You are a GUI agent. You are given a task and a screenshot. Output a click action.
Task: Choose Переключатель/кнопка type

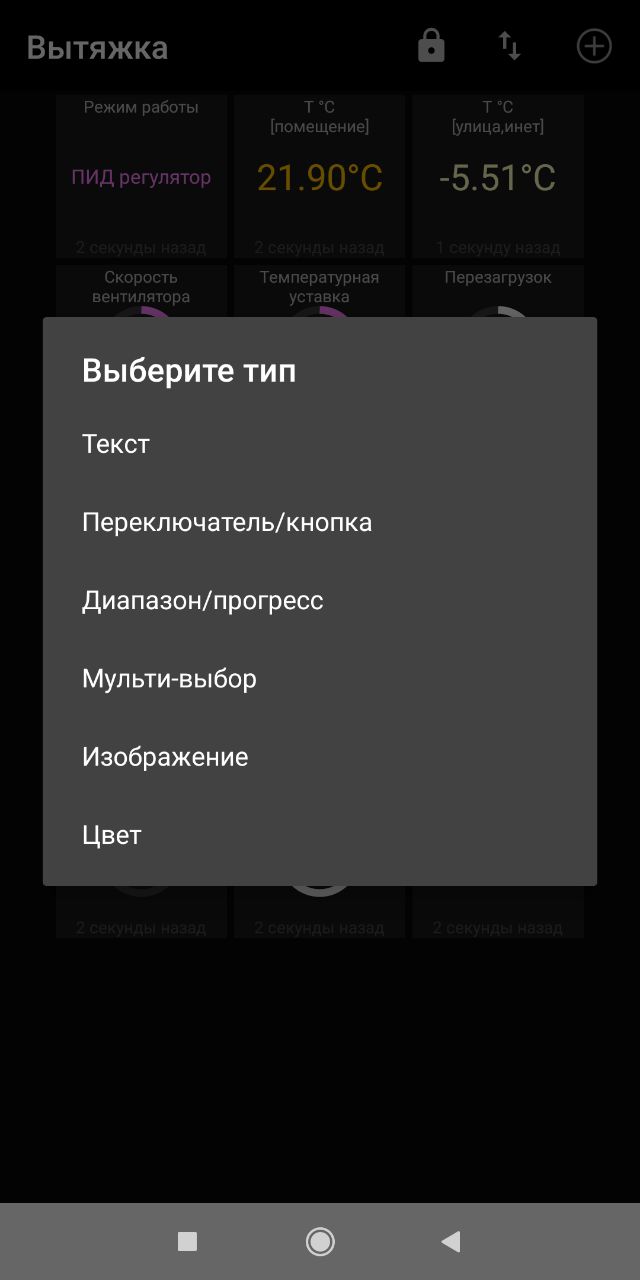pyautogui.click(x=227, y=523)
